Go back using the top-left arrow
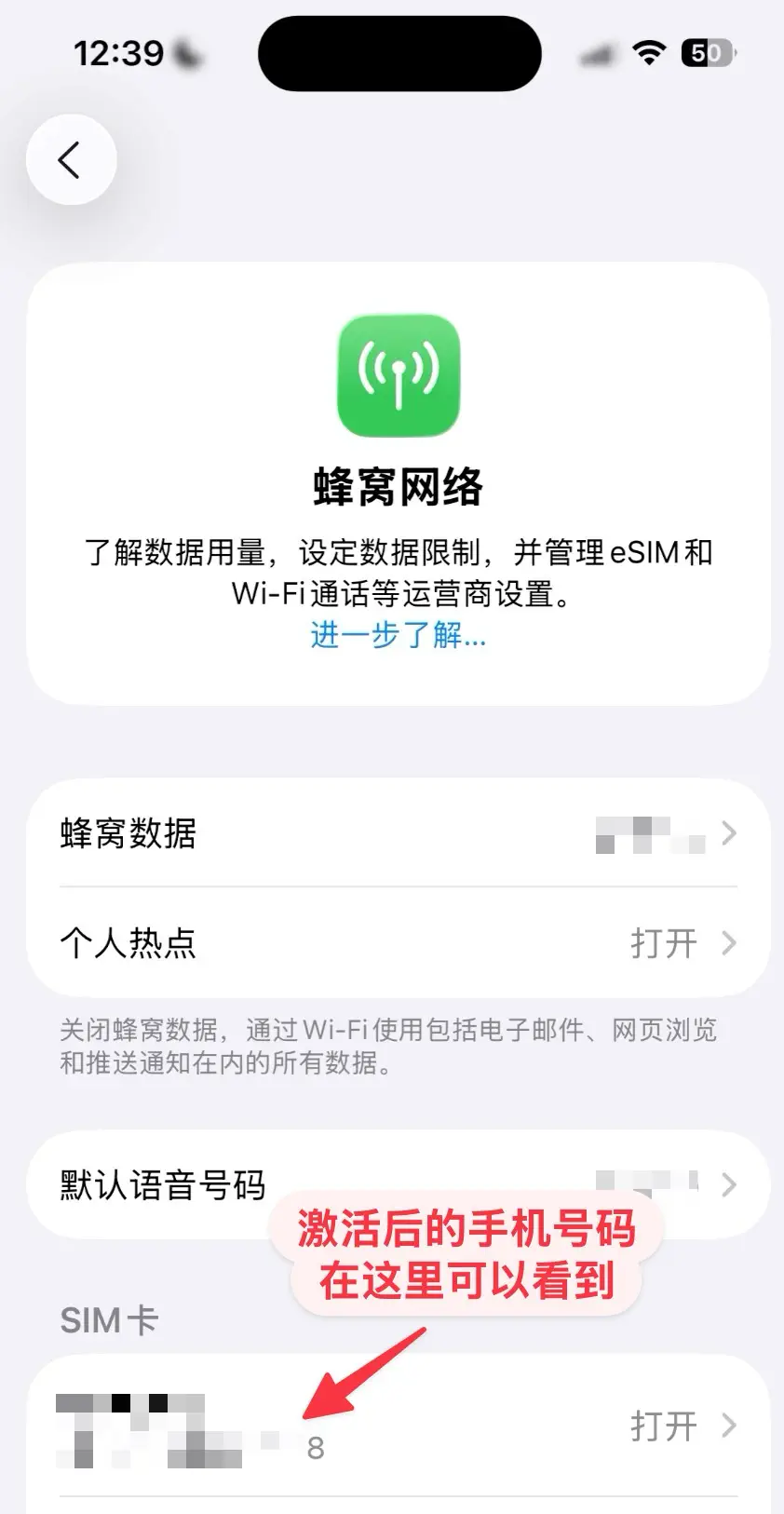This screenshot has height=1514, width=784. (x=71, y=160)
